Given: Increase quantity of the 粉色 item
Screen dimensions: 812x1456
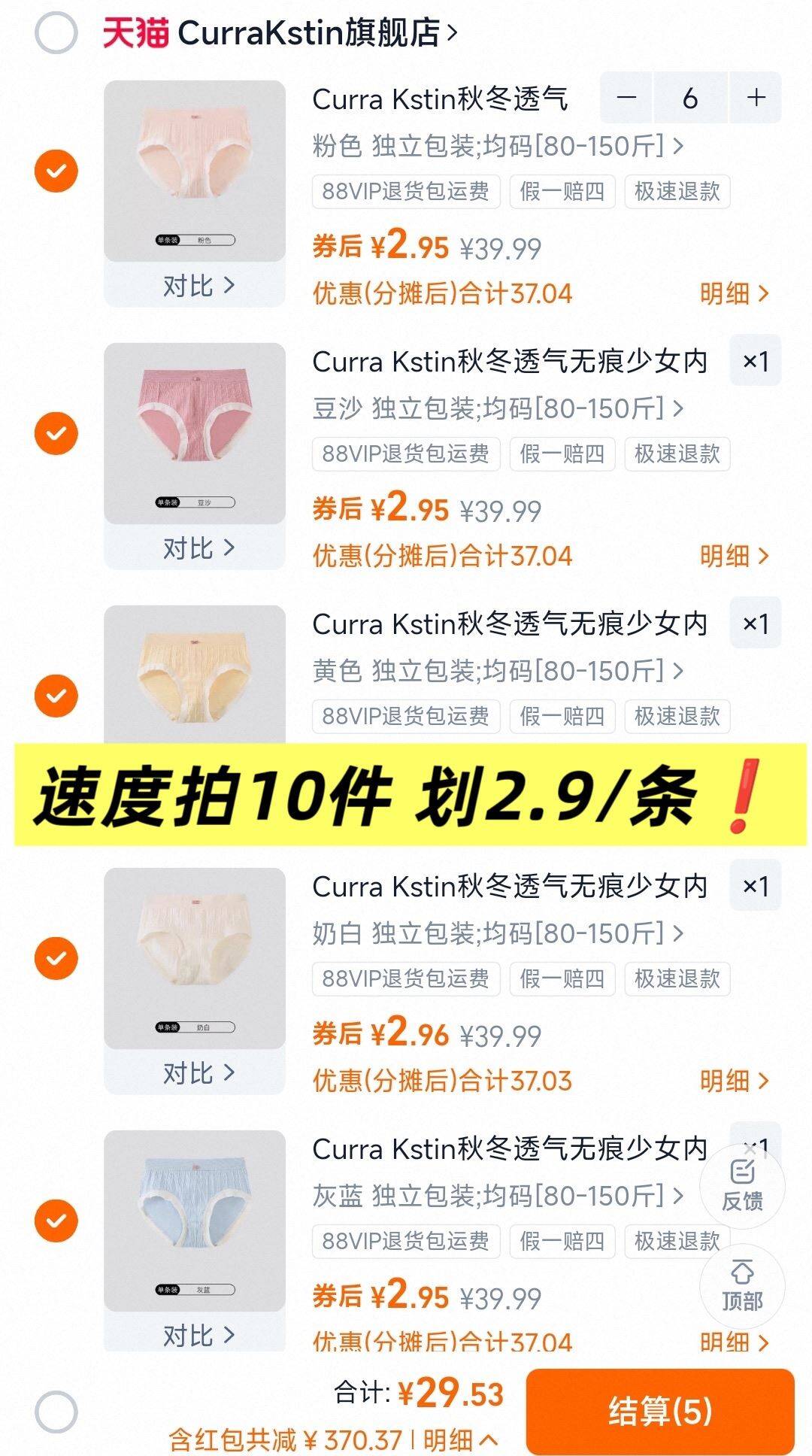Looking at the screenshot, I should 756,98.
